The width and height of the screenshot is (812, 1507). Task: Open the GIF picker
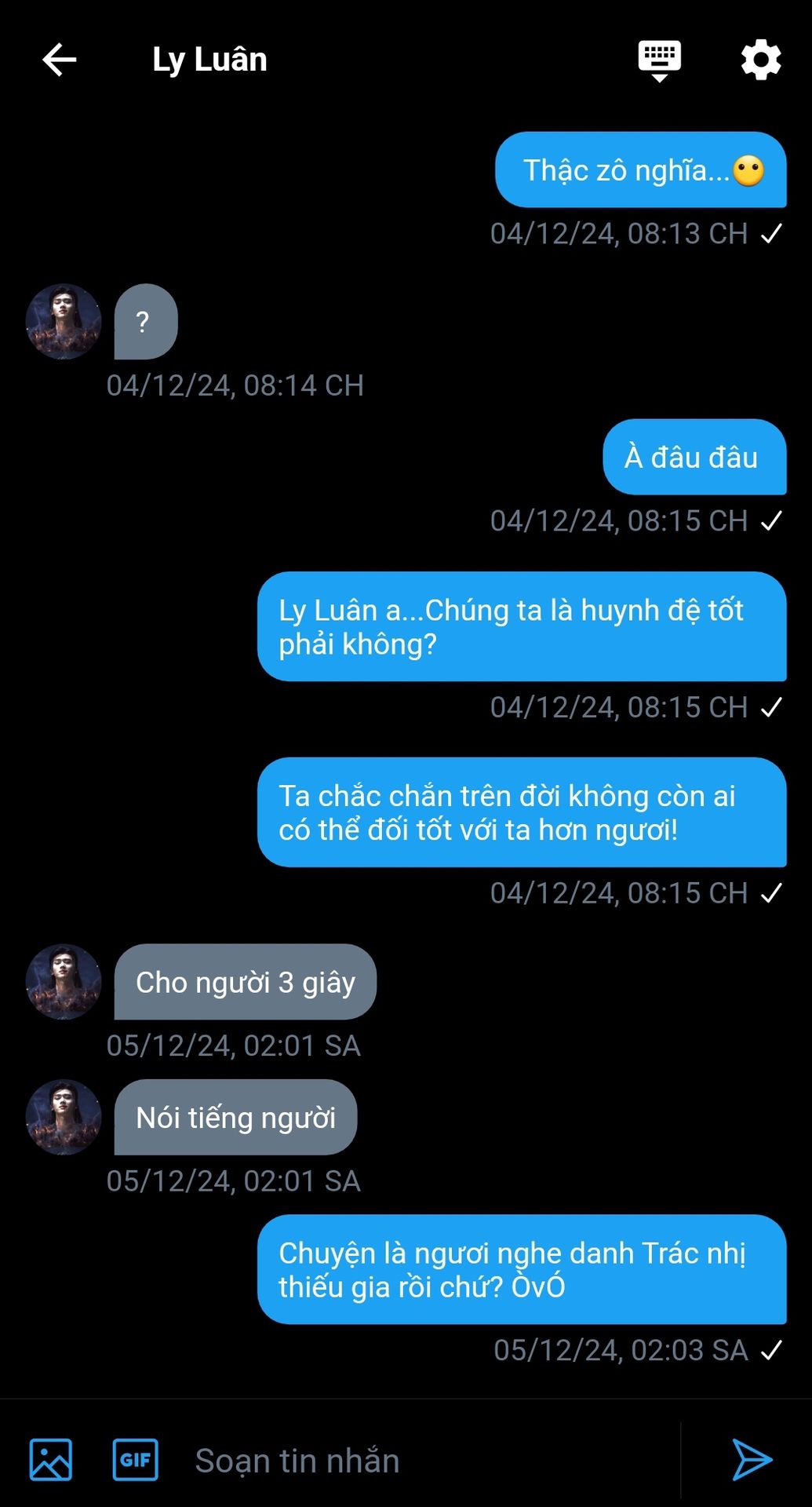(136, 1460)
